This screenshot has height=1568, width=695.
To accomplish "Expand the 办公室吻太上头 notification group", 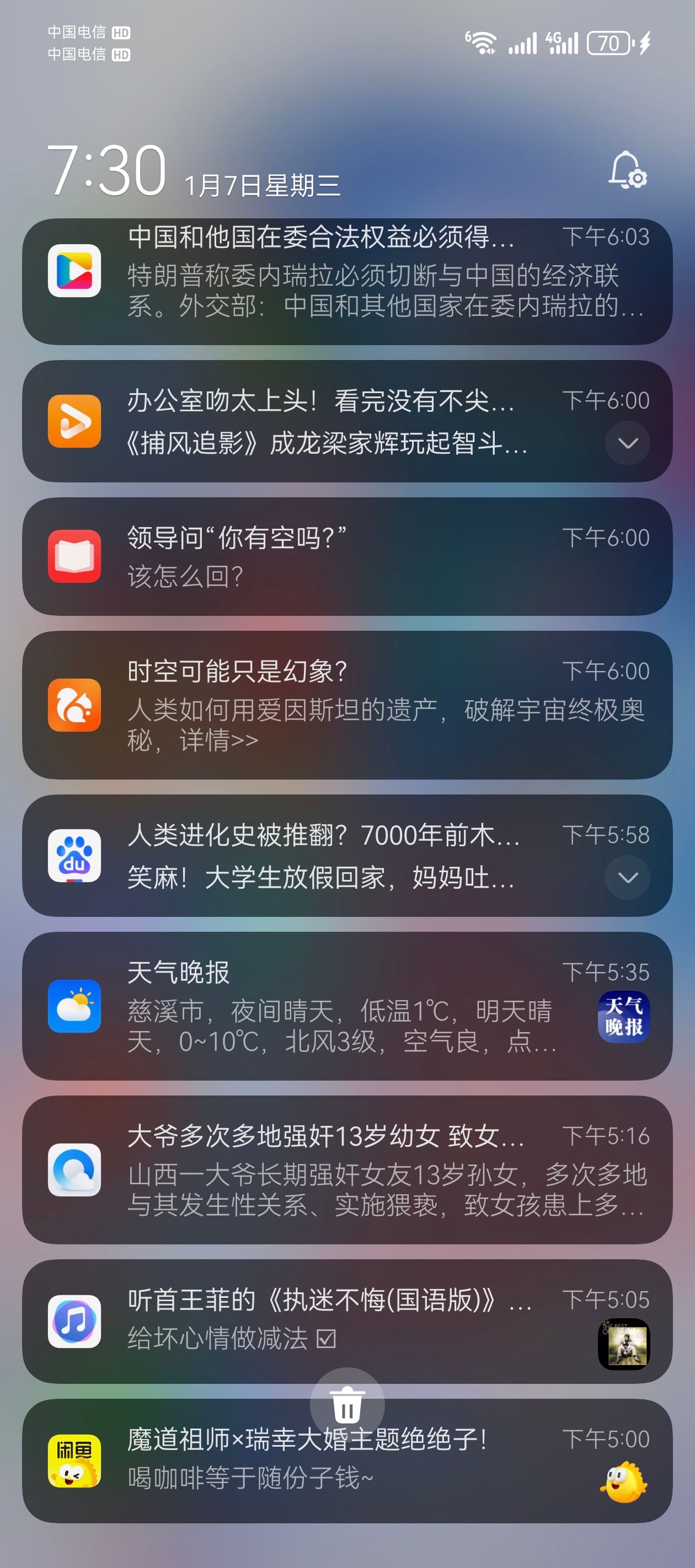I will [x=627, y=443].
